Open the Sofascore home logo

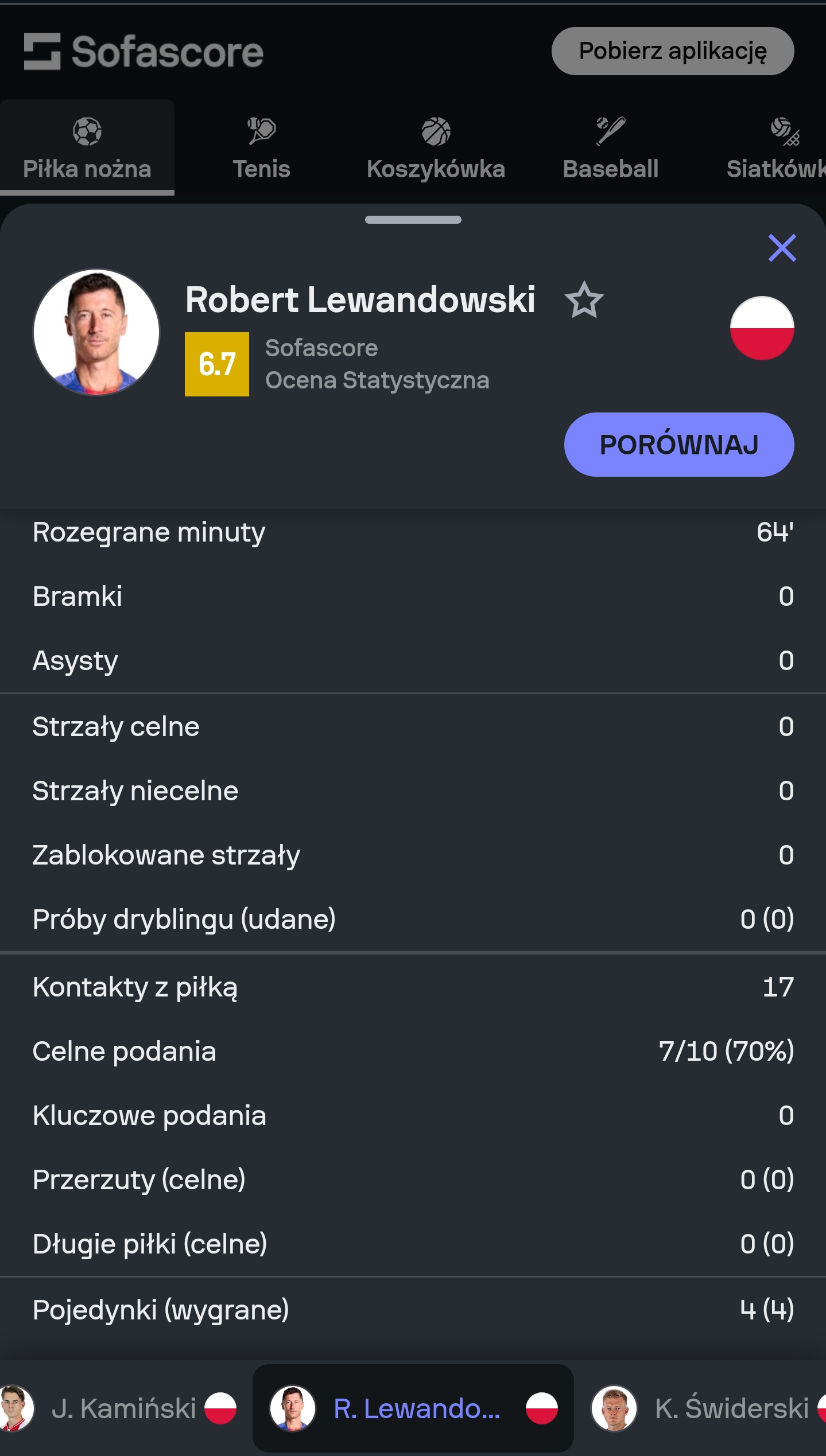point(144,52)
